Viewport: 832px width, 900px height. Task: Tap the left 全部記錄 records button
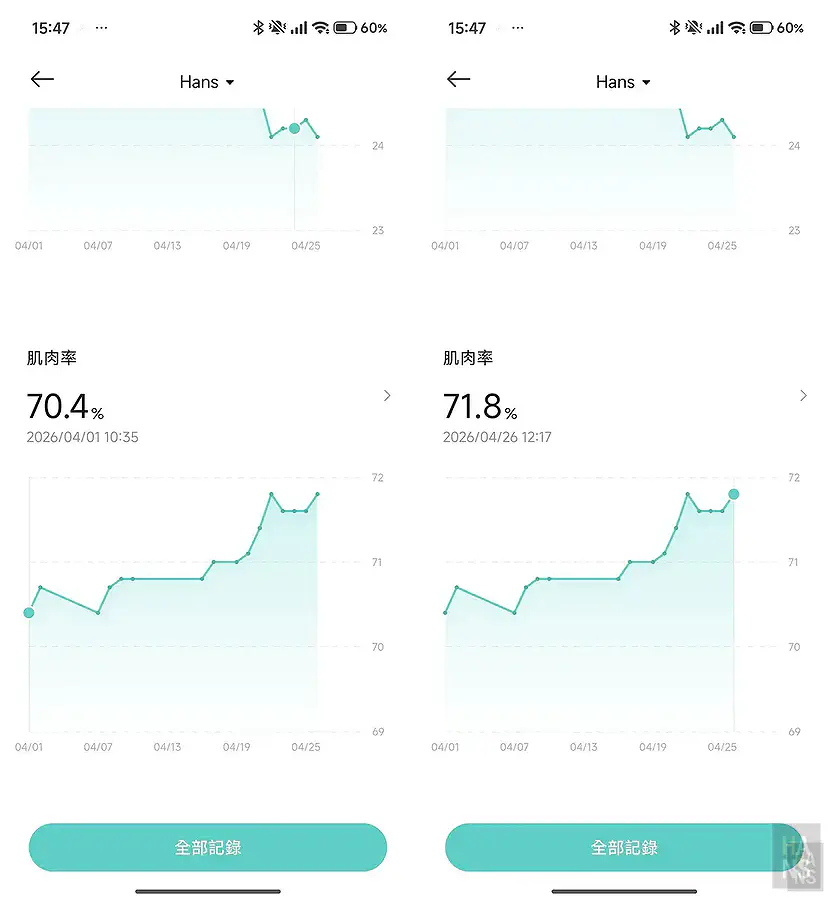point(208,847)
